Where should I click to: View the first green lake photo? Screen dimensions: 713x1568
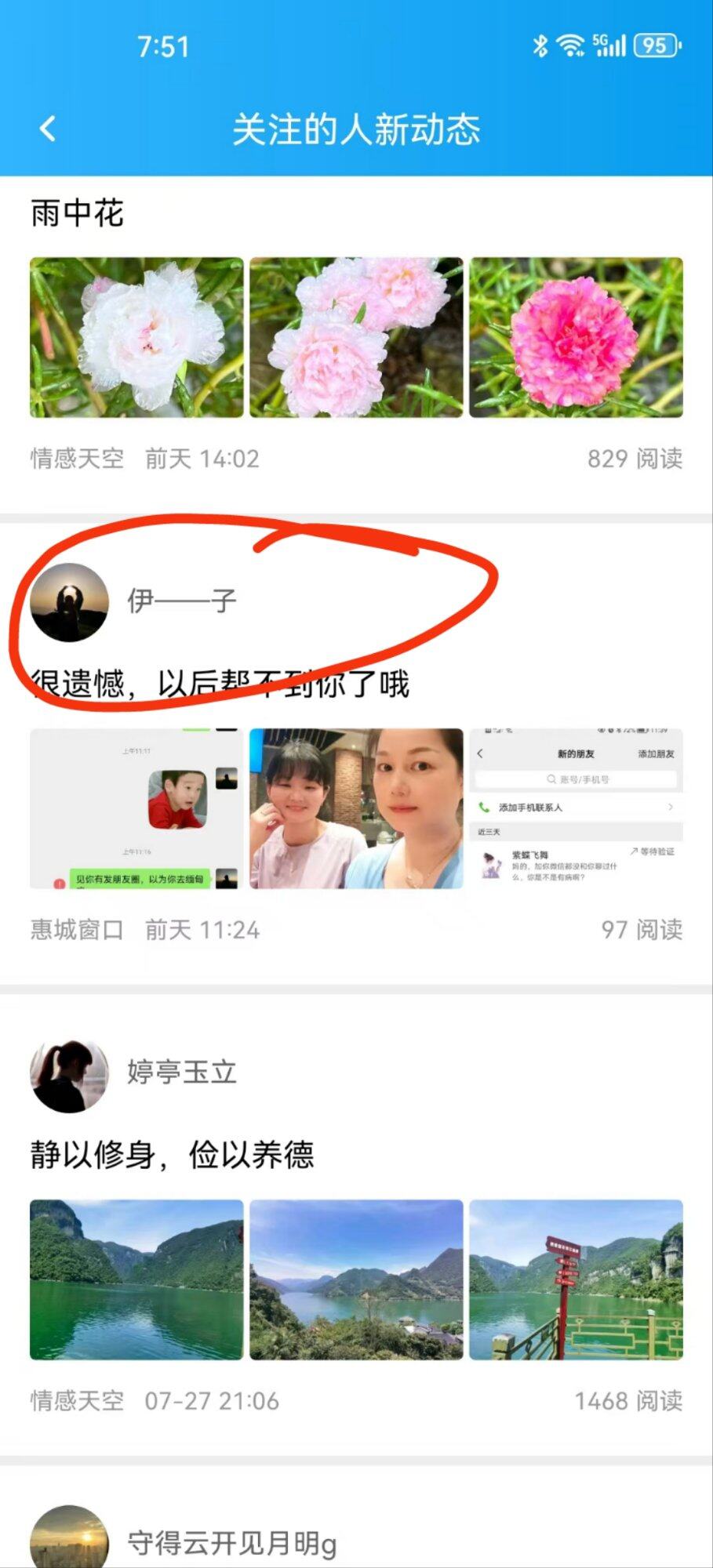[136, 1279]
